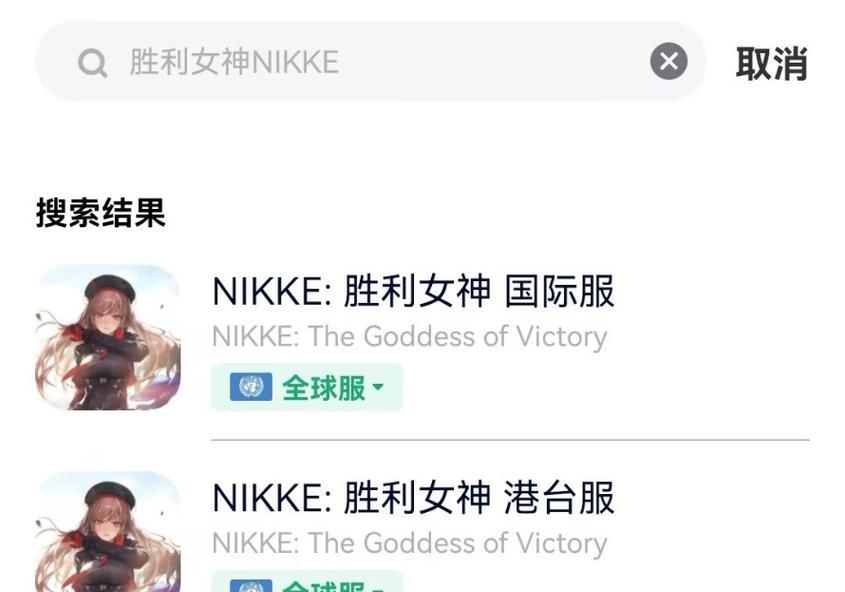
Task: Open the NIKKE: 胜利女神 国际服 result
Action: (x=413, y=292)
